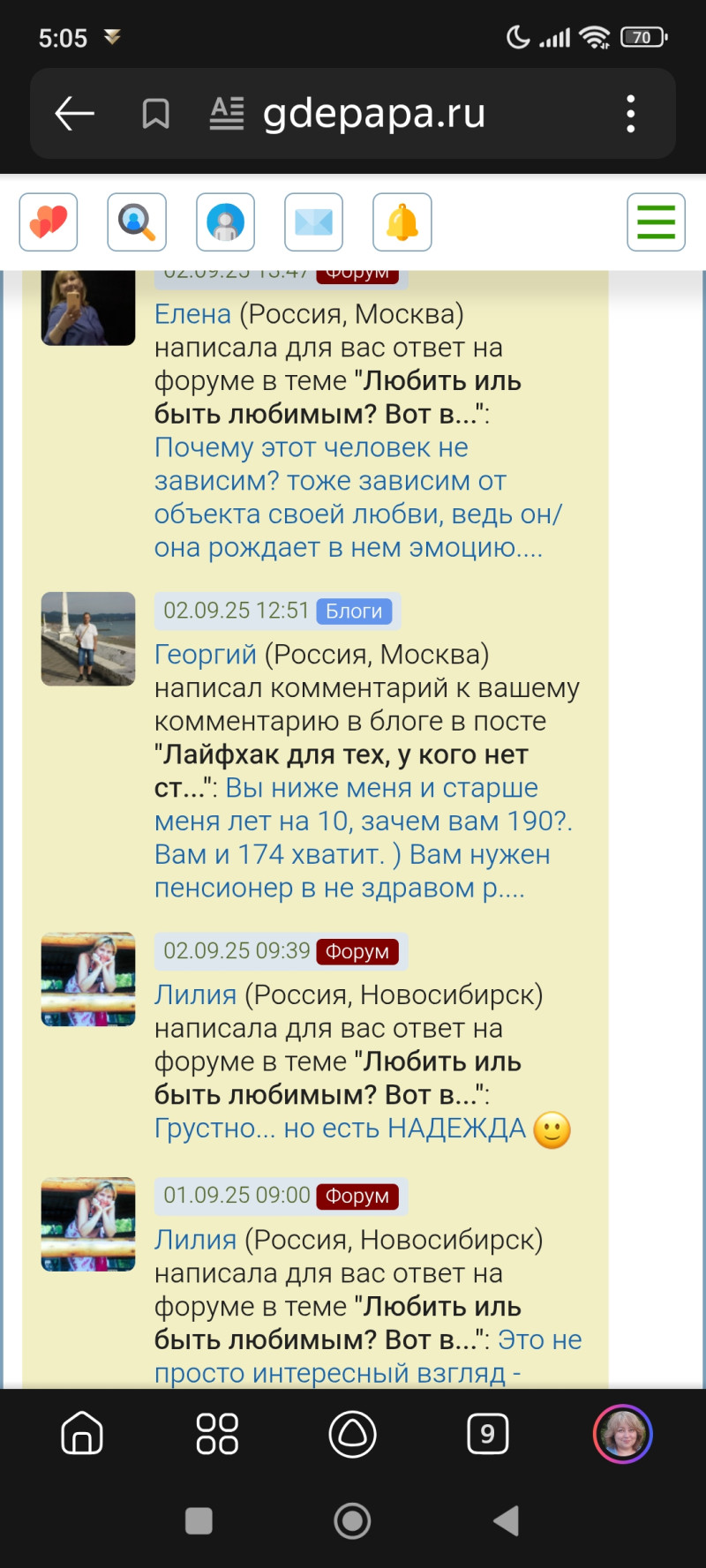Go back using the browser arrow
Image resolution: width=706 pixels, height=1568 pixels.
tap(74, 114)
